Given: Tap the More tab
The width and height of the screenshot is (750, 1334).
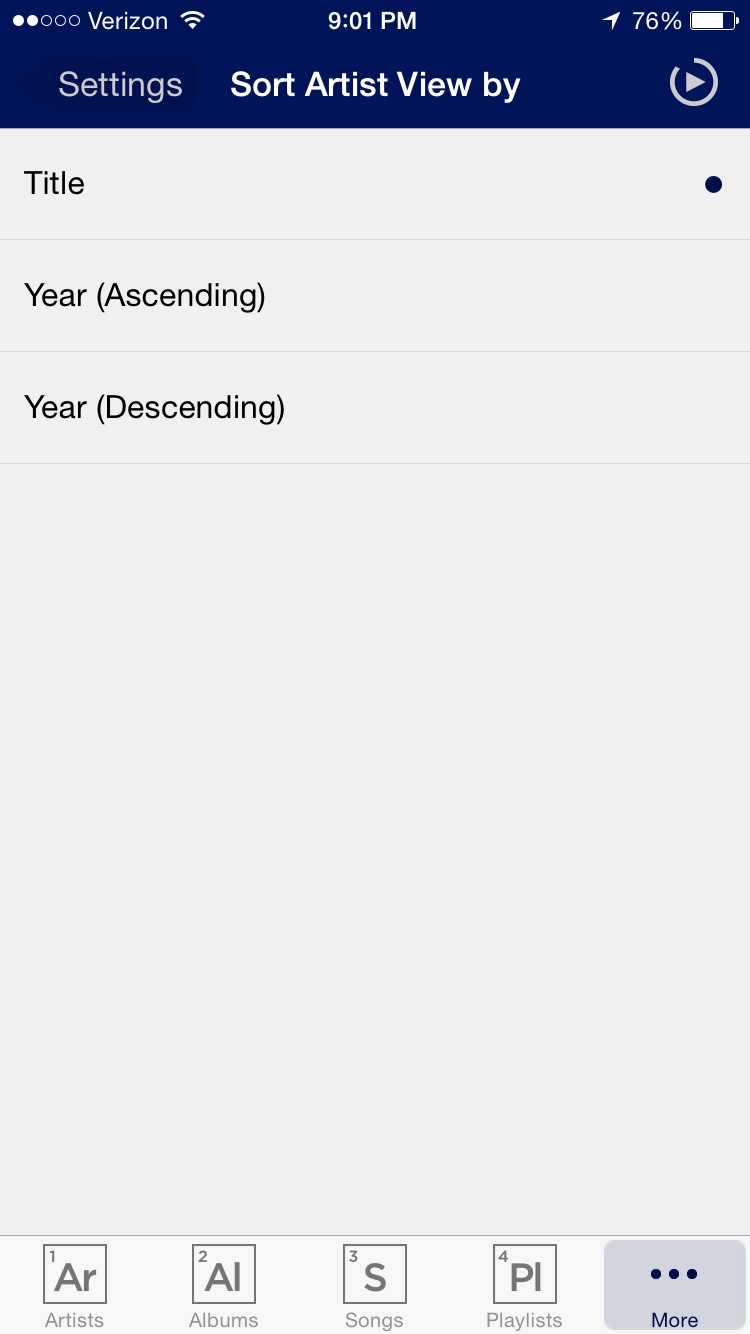Looking at the screenshot, I should 675,1286.
